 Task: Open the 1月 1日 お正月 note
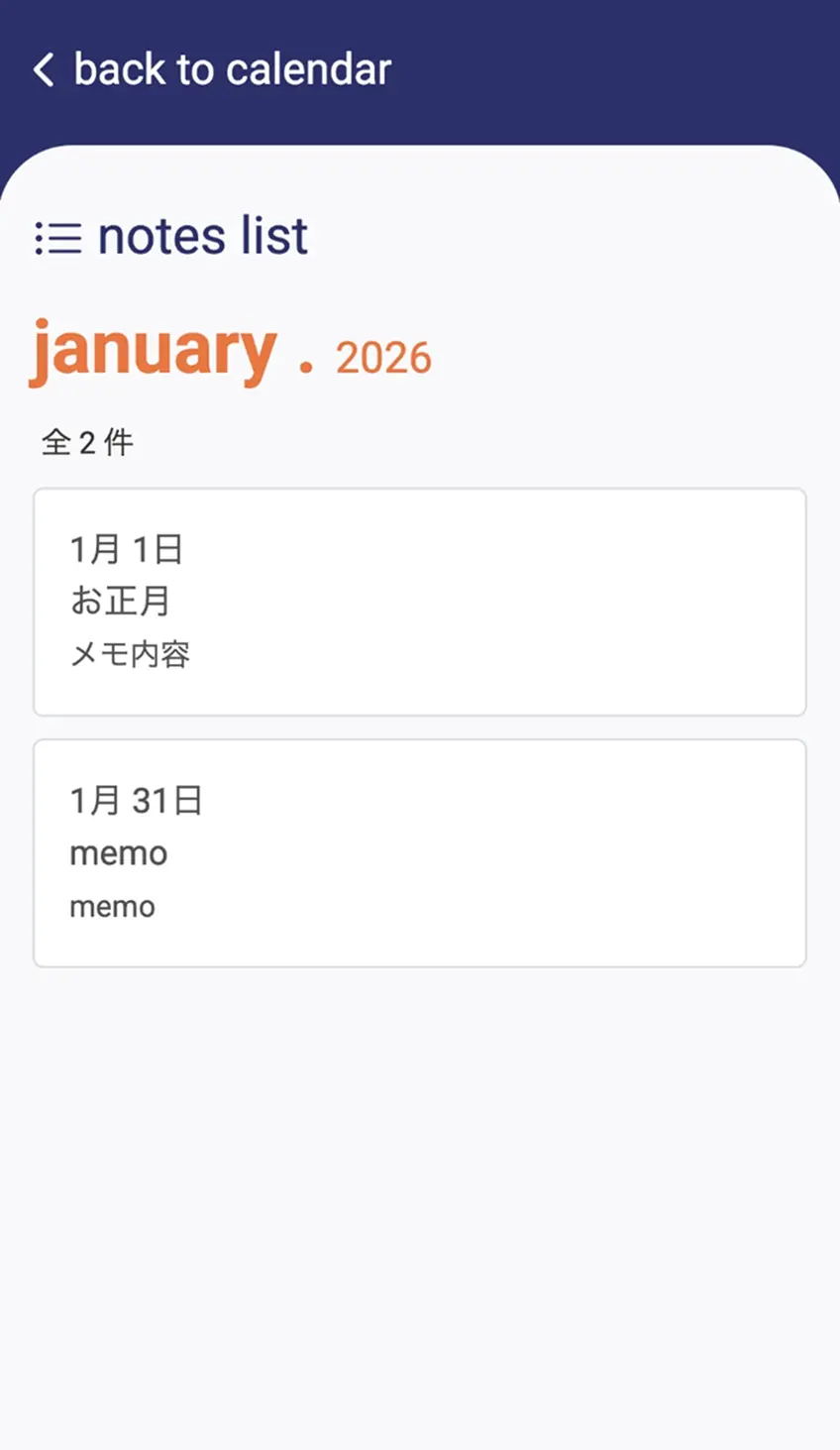click(419, 602)
